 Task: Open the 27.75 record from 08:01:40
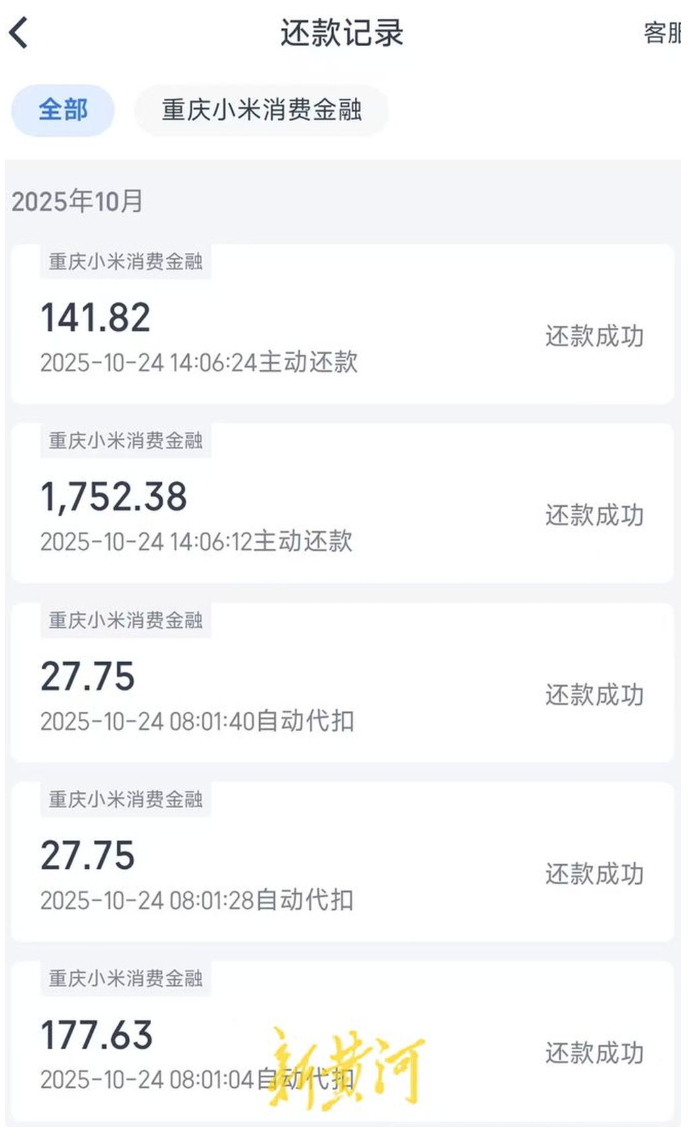pos(342,683)
